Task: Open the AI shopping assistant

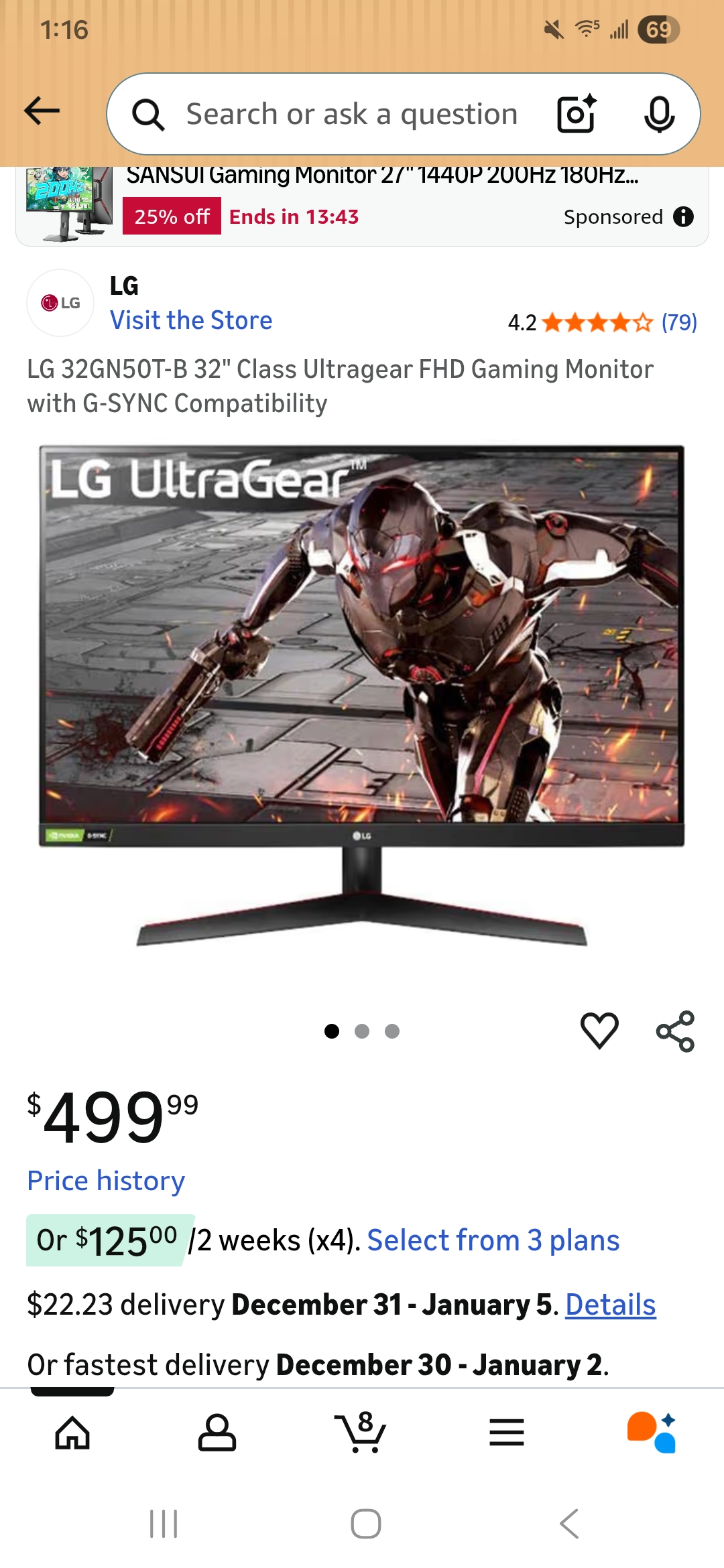Action: 652,1433
